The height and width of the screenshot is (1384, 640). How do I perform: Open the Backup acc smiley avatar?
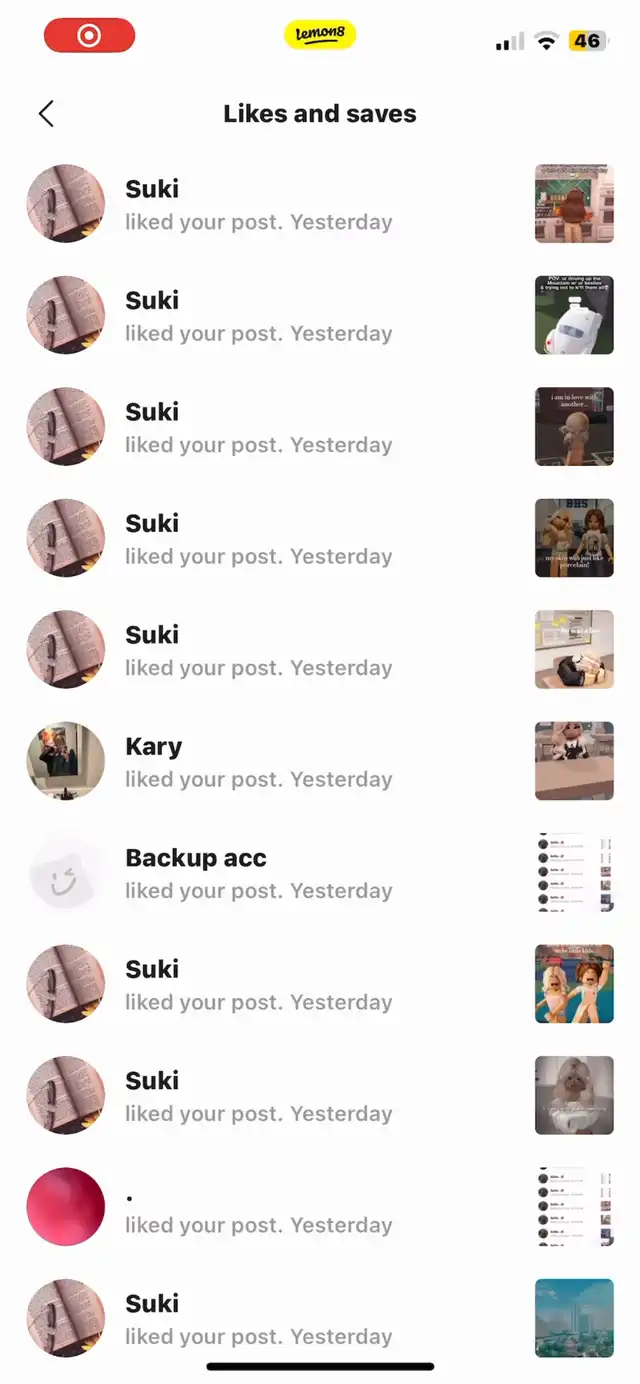pyautogui.click(x=65, y=873)
